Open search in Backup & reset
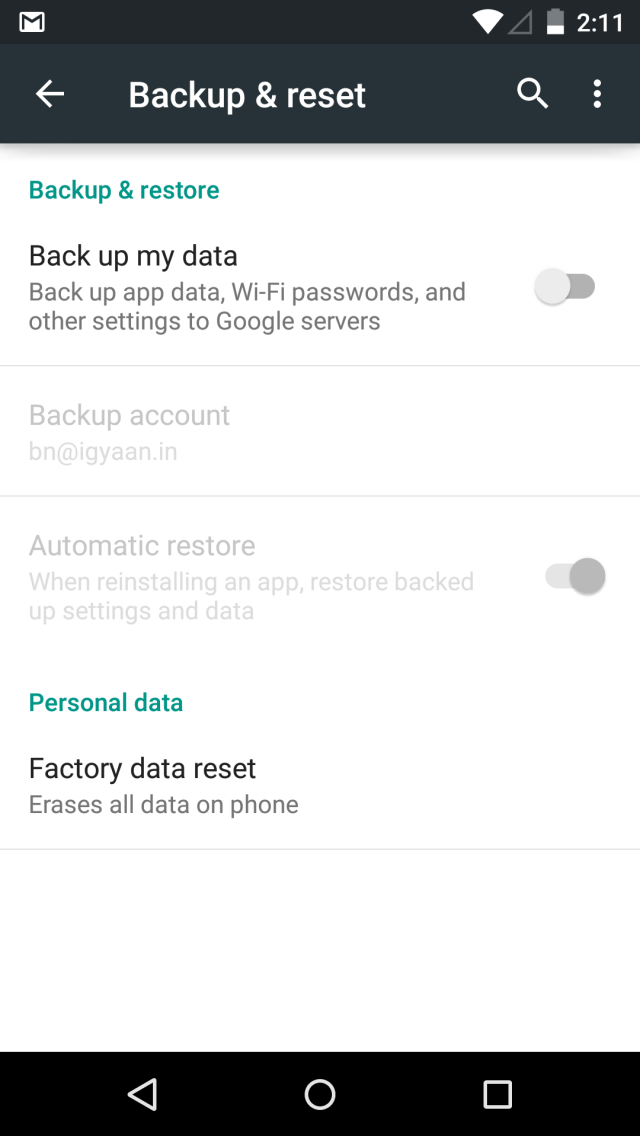The width and height of the screenshot is (640, 1136). tap(532, 94)
